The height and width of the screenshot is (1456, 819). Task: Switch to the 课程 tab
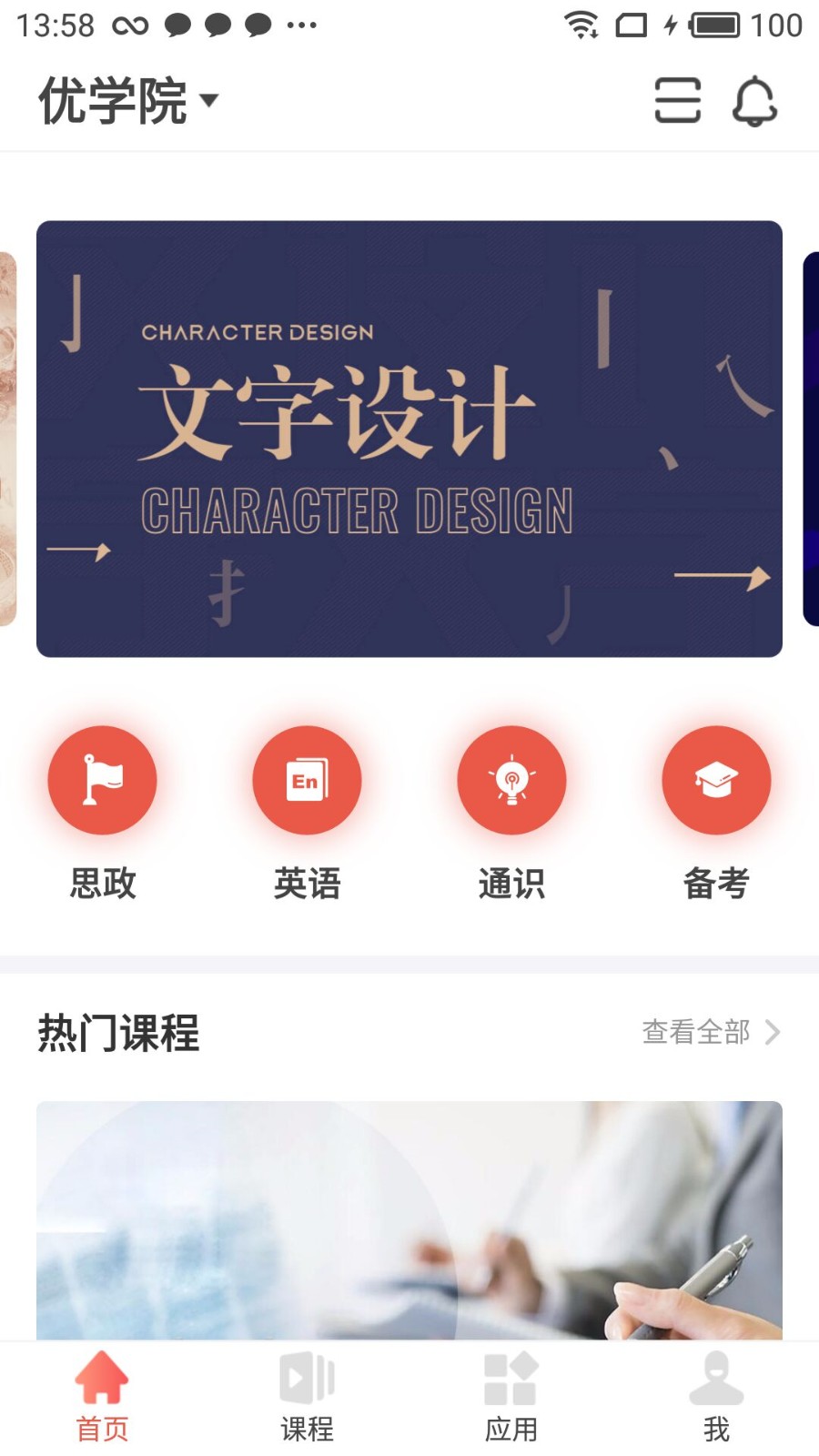307,1397
